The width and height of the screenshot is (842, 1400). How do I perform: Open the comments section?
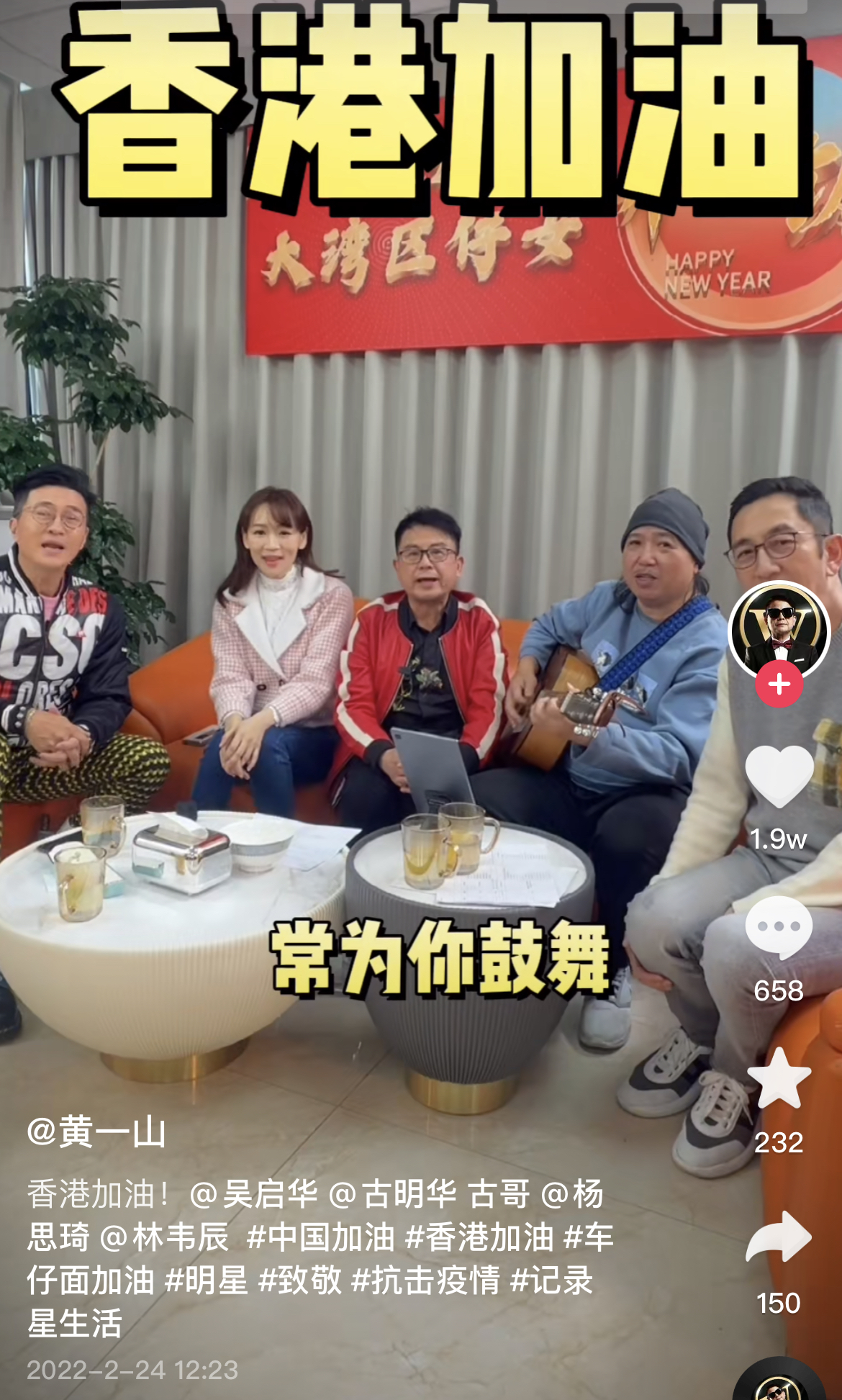click(x=779, y=929)
